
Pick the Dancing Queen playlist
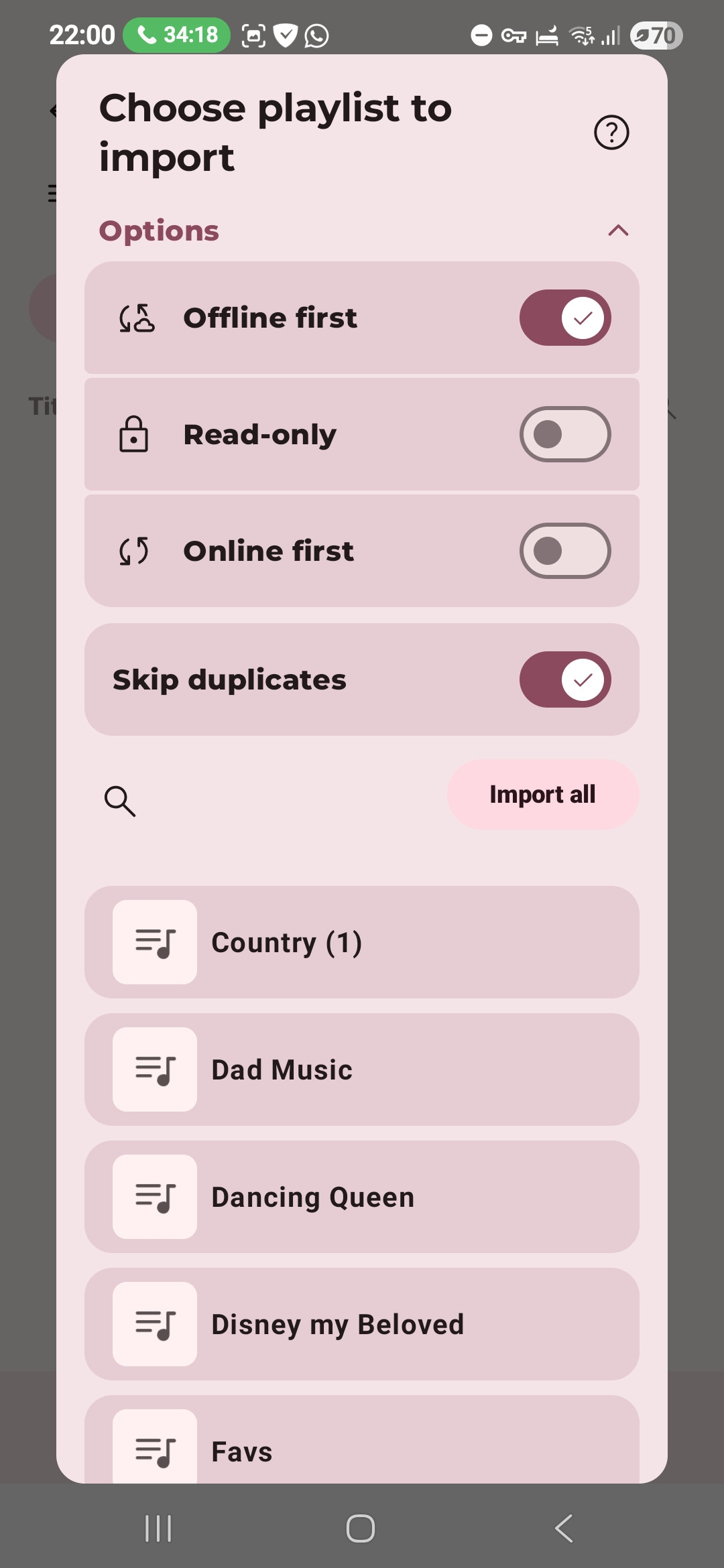pyautogui.click(x=362, y=1197)
